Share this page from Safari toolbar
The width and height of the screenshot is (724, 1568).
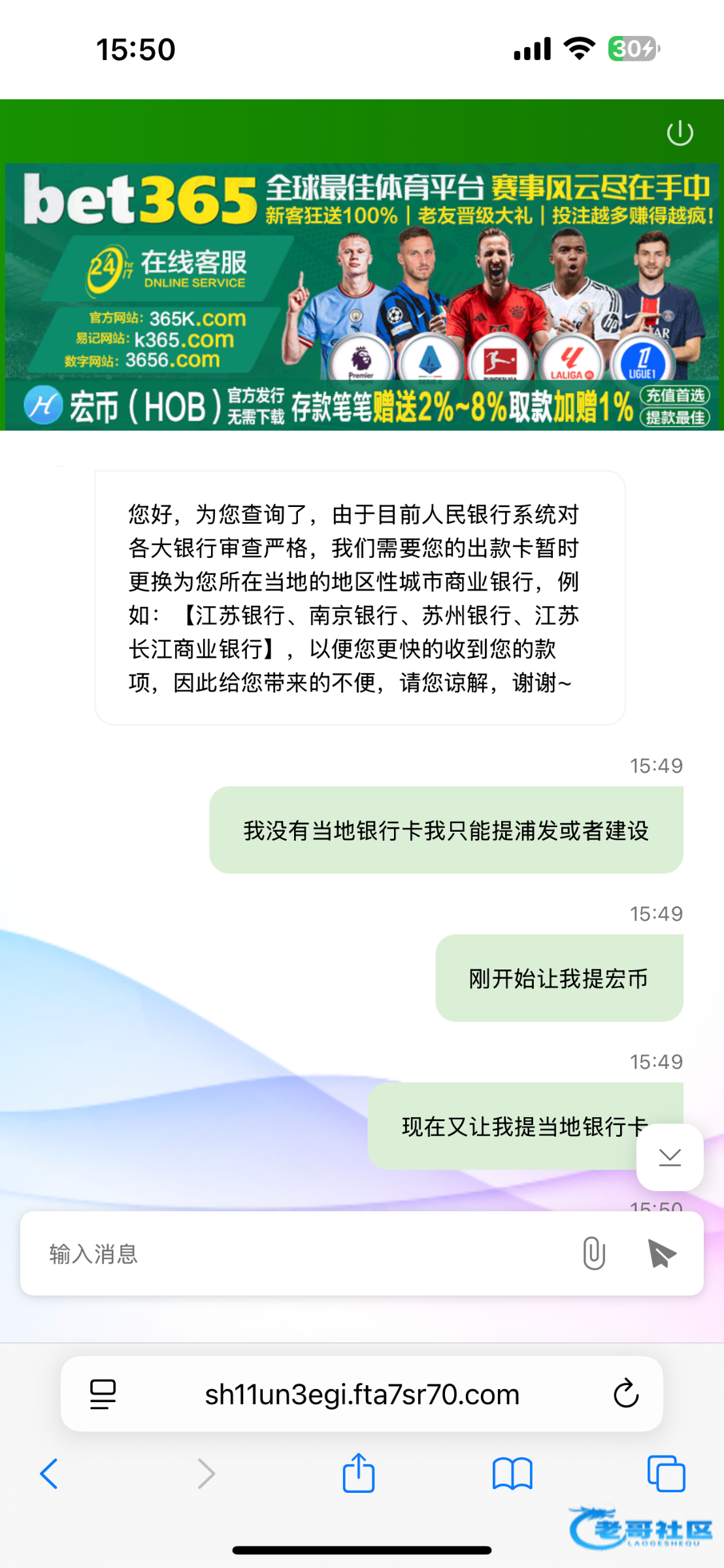tap(359, 1473)
